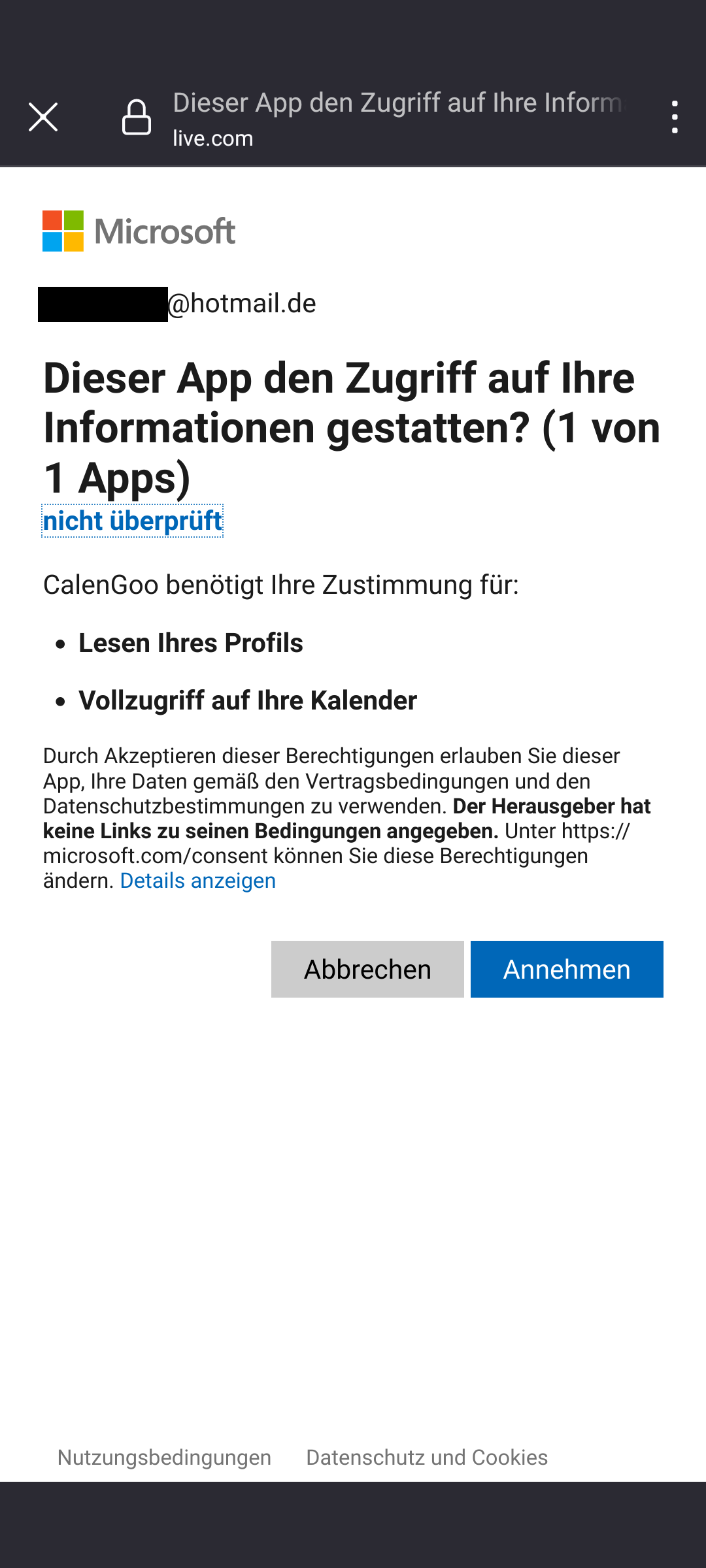Viewport: 706px width, 1568px height.
Task: Show details via 'Details anzeigen'
Action: [197, 881]
